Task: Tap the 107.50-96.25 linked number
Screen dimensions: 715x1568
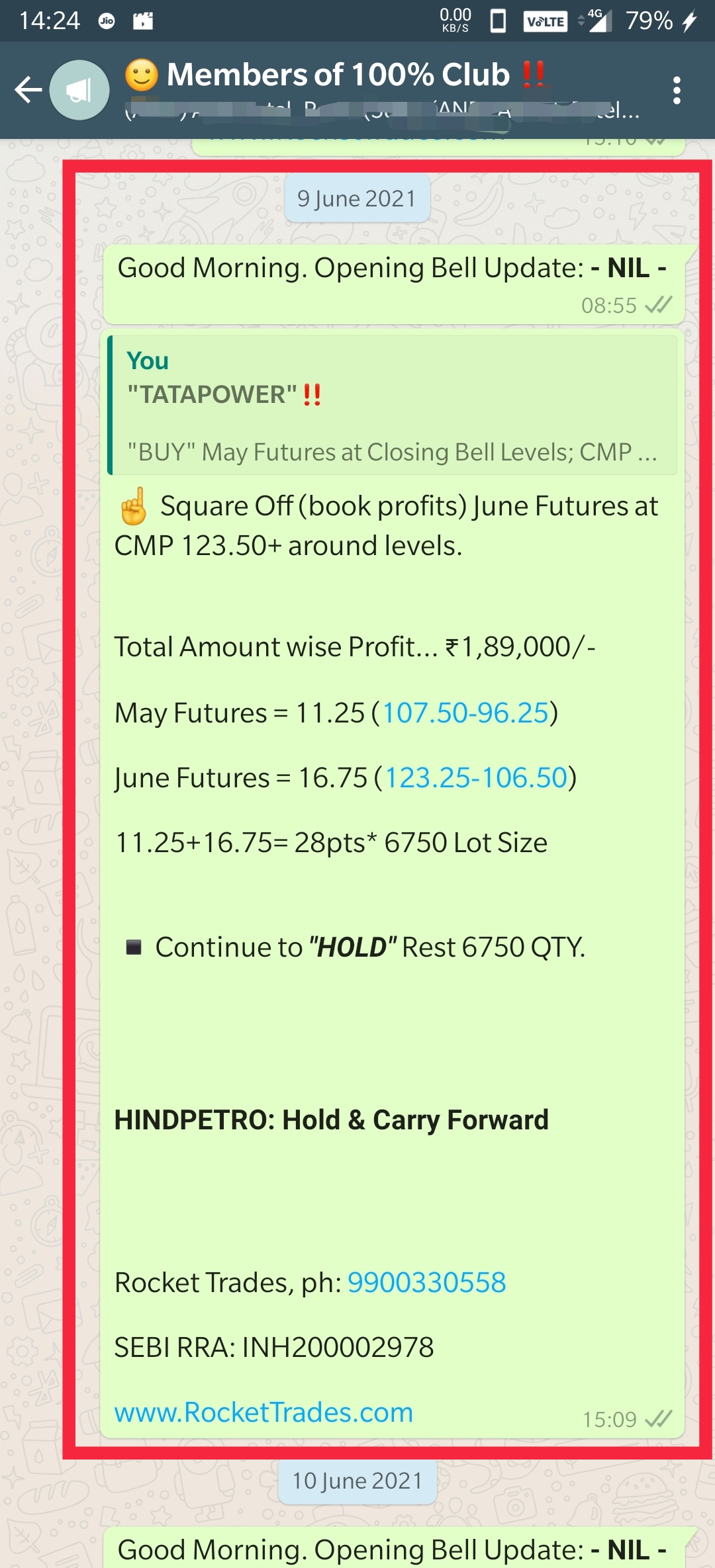Action: 465,713
